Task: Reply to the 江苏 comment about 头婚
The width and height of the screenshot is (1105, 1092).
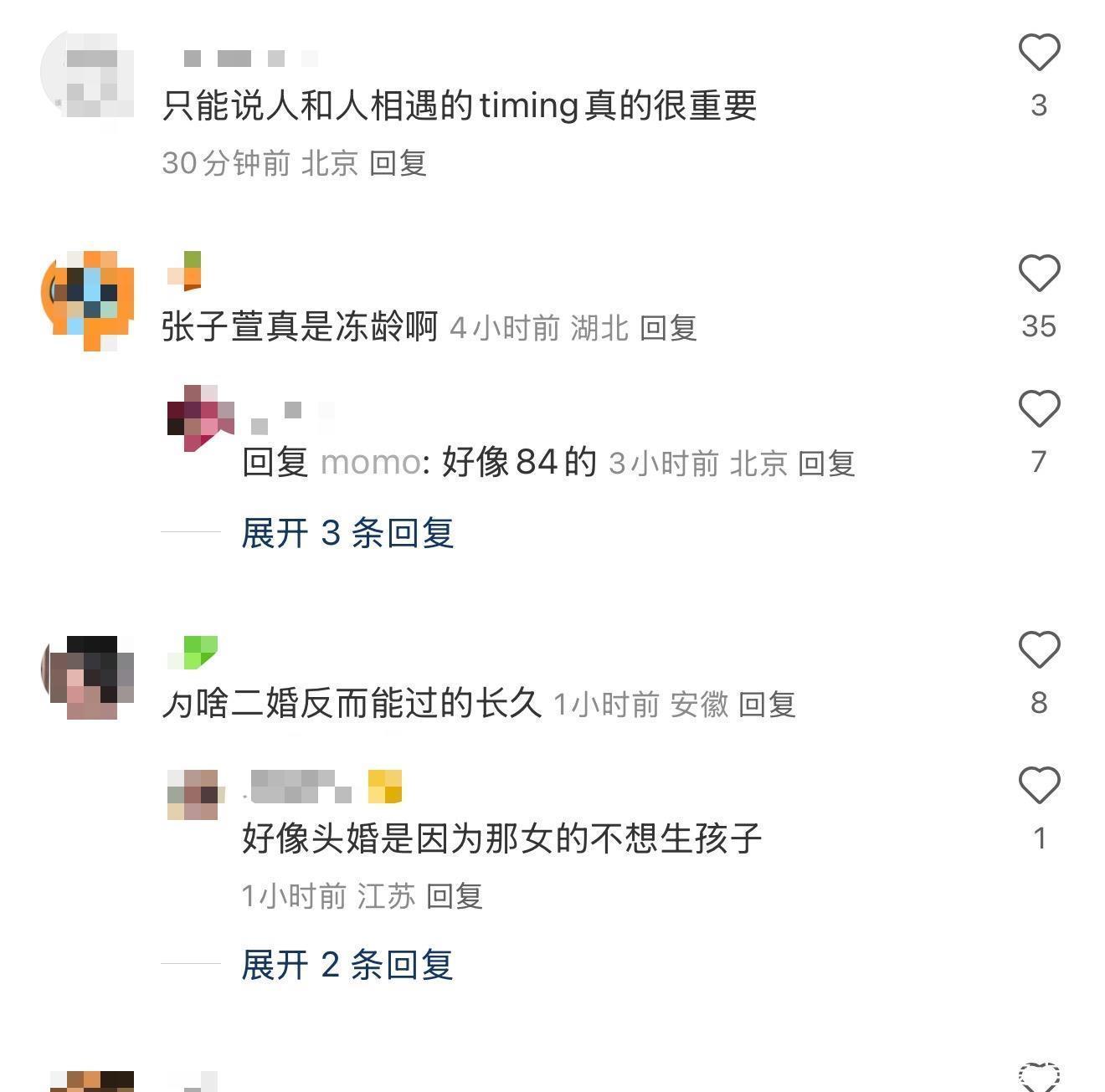Action: 455,897
